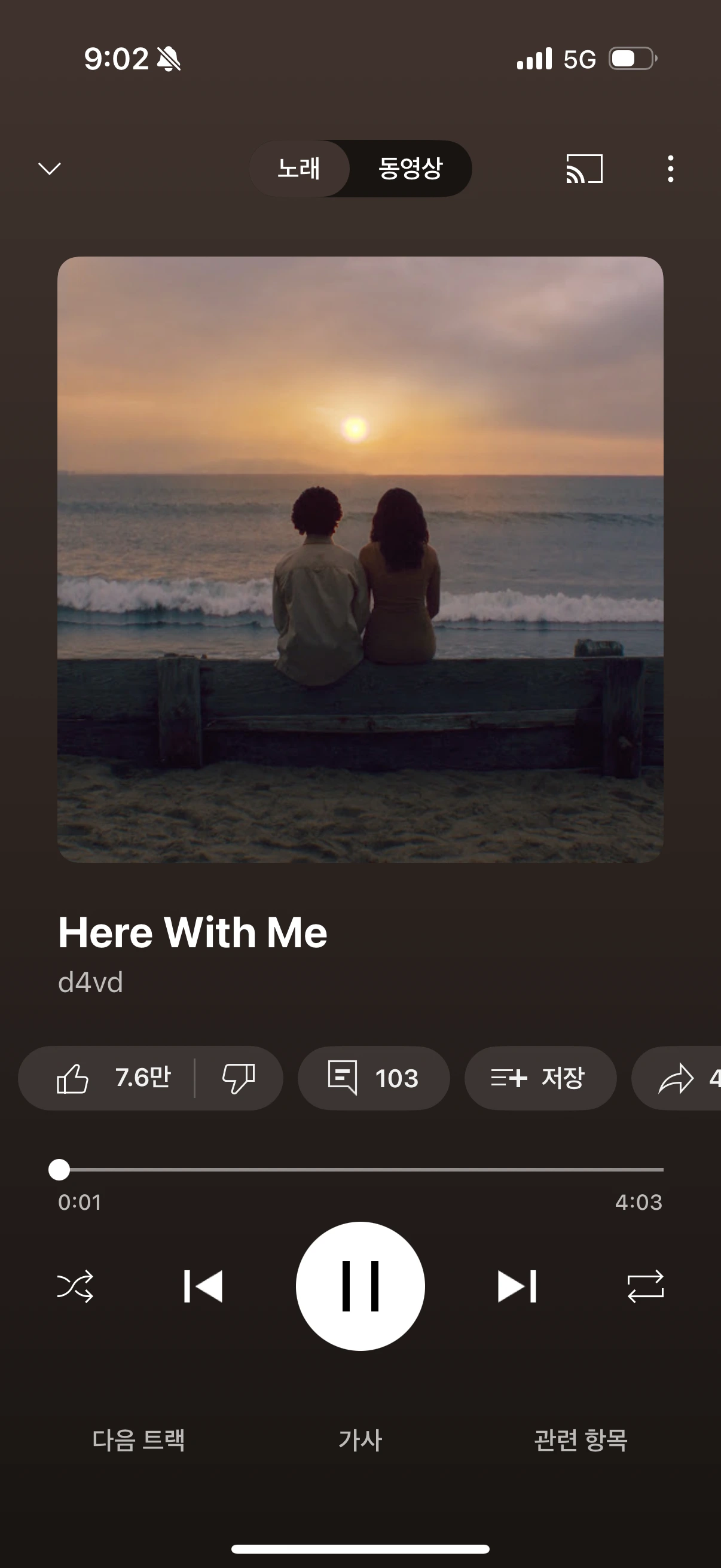Switch to the 노래 tab

click(299, 168)
